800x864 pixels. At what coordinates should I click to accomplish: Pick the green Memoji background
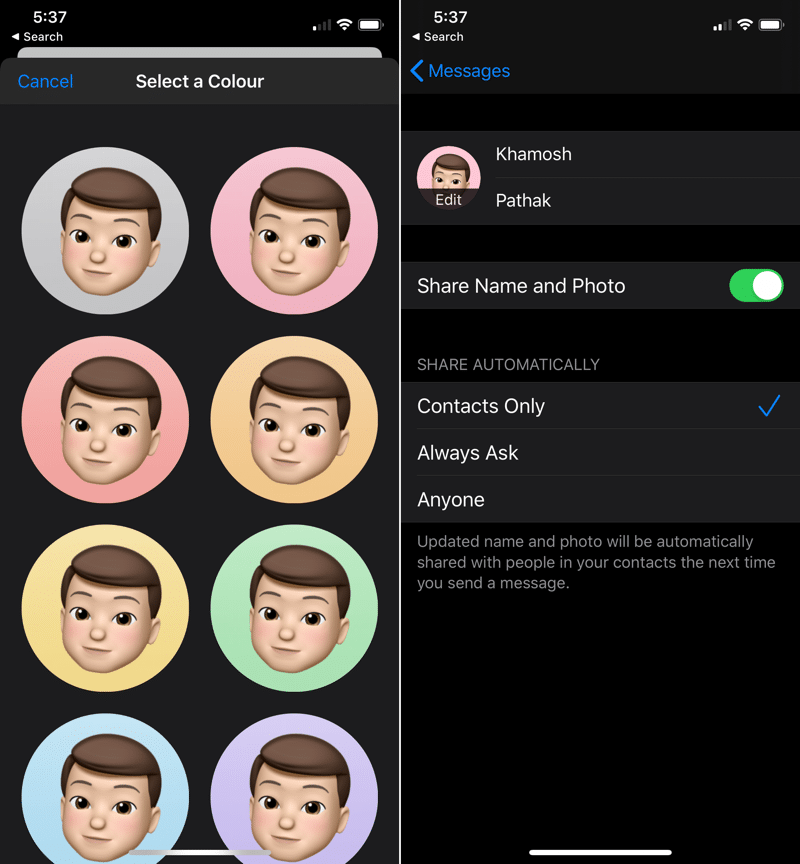click(294, 608)
